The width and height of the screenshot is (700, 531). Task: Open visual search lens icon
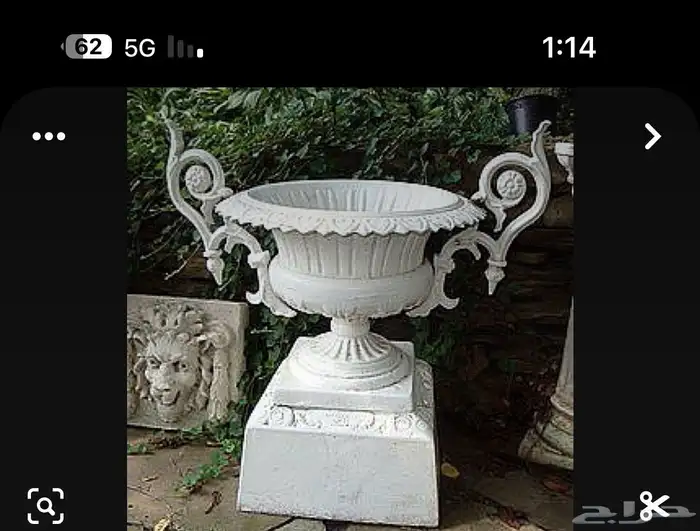tap(45, 505)
